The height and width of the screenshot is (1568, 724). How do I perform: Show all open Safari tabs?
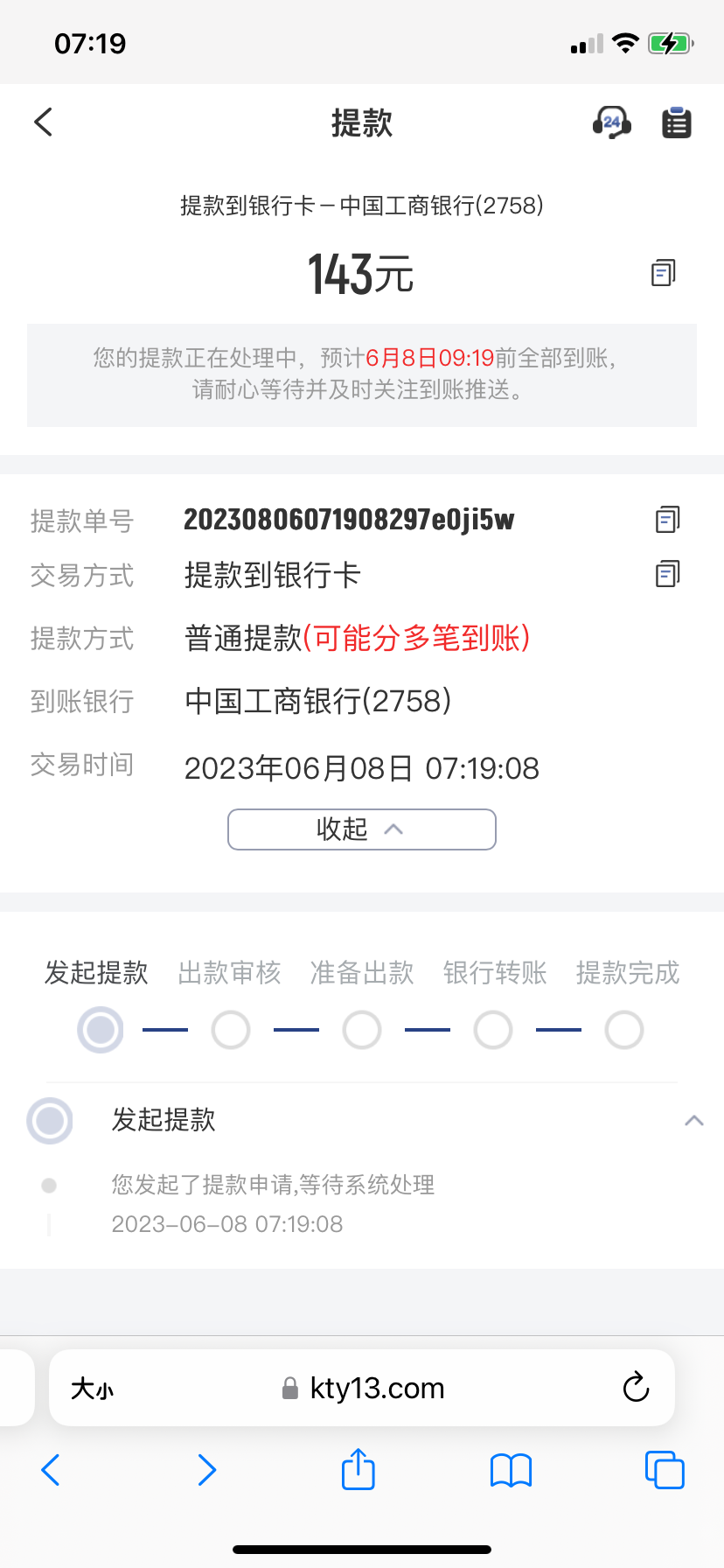pos(665,1470)
